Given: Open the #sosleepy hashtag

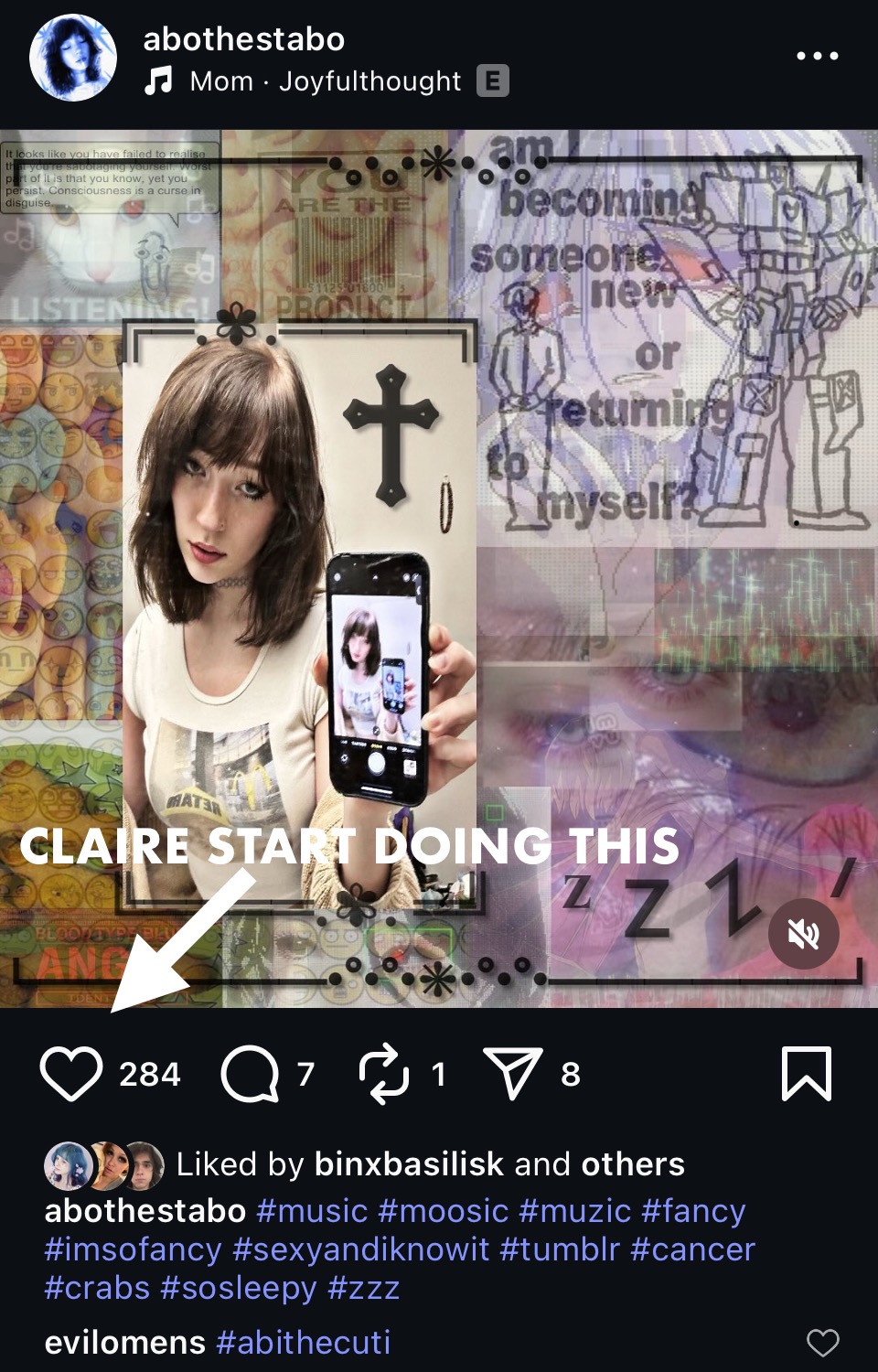Looking at the screenshot, I should pos(238,1288).
